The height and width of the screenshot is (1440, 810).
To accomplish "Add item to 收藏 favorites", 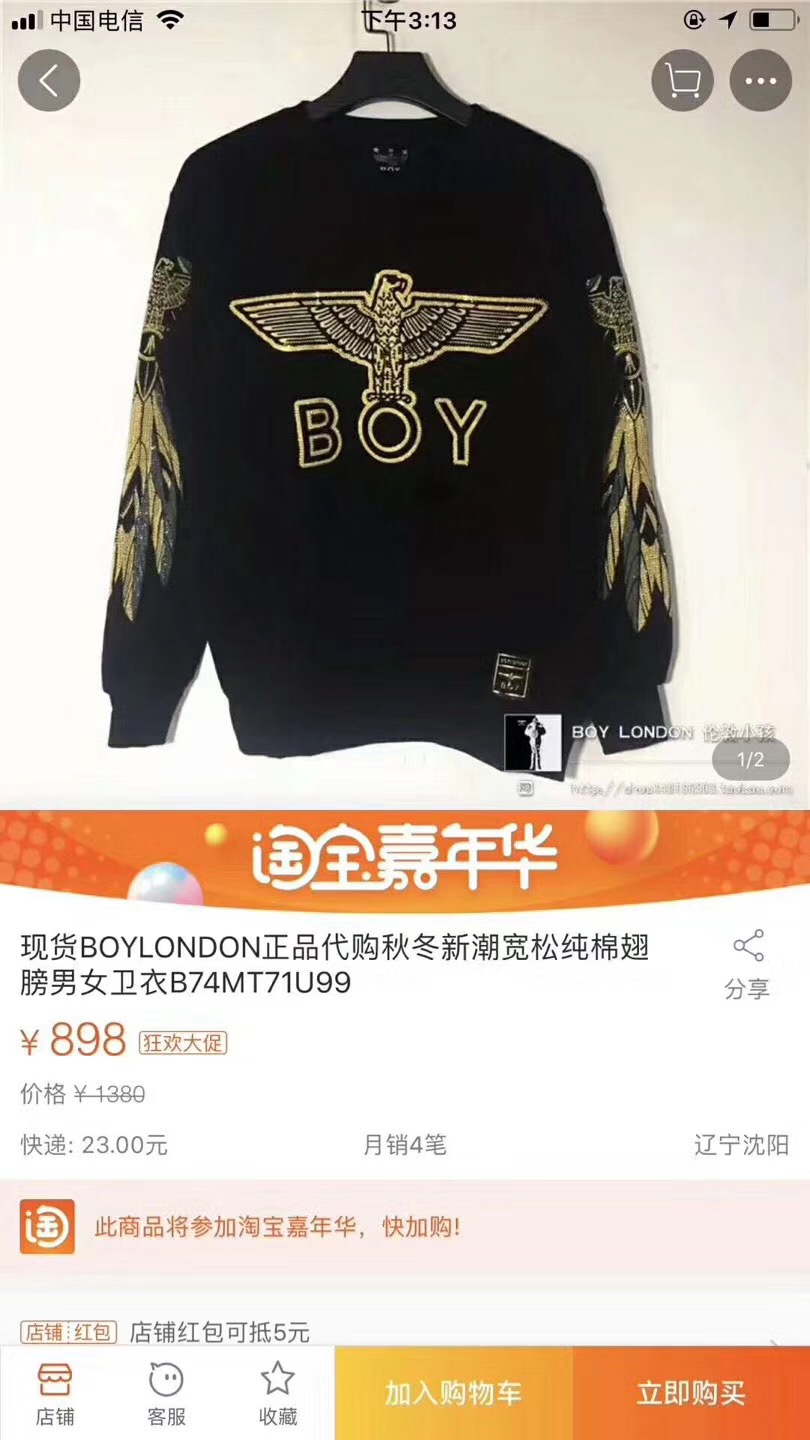I will tap(278, 1393).
